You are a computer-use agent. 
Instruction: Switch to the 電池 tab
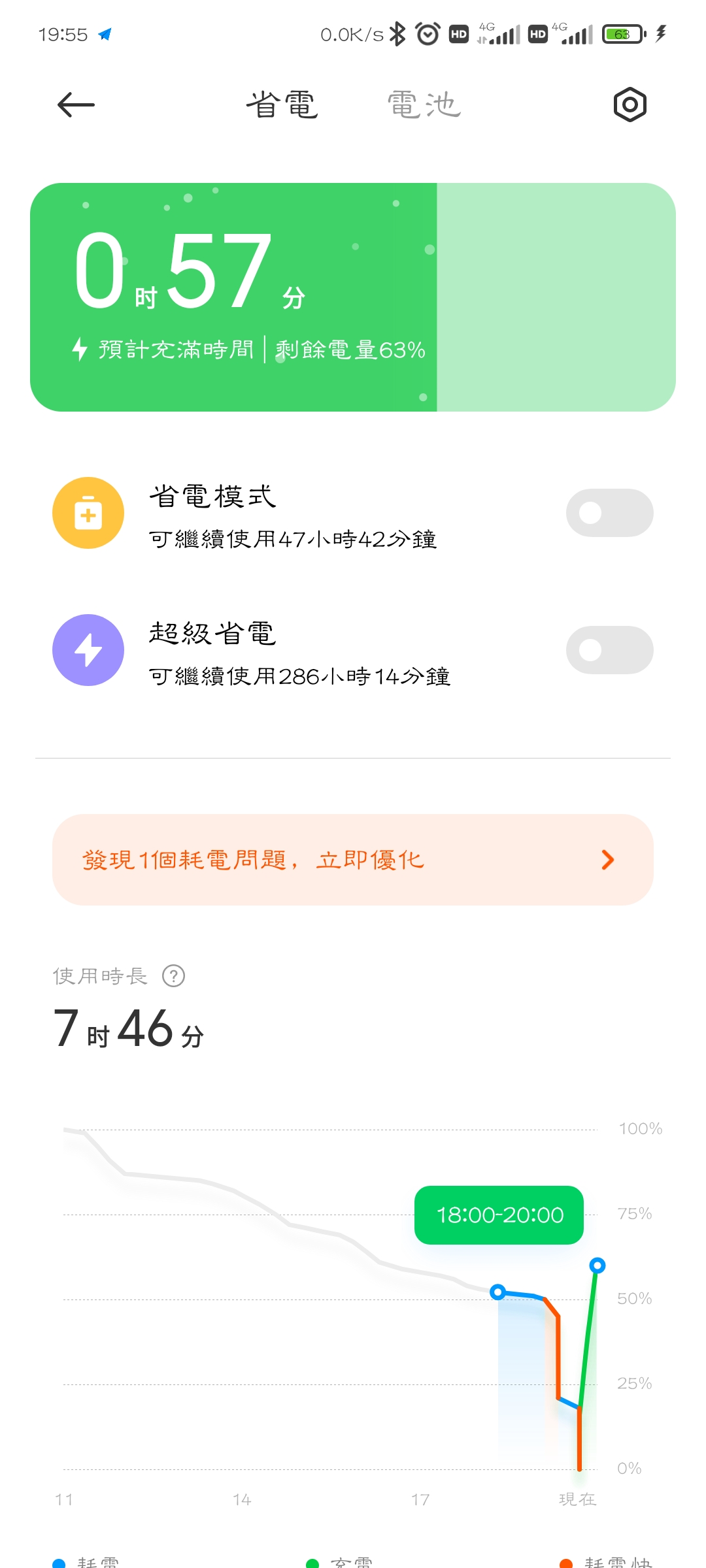pos(424,105)
